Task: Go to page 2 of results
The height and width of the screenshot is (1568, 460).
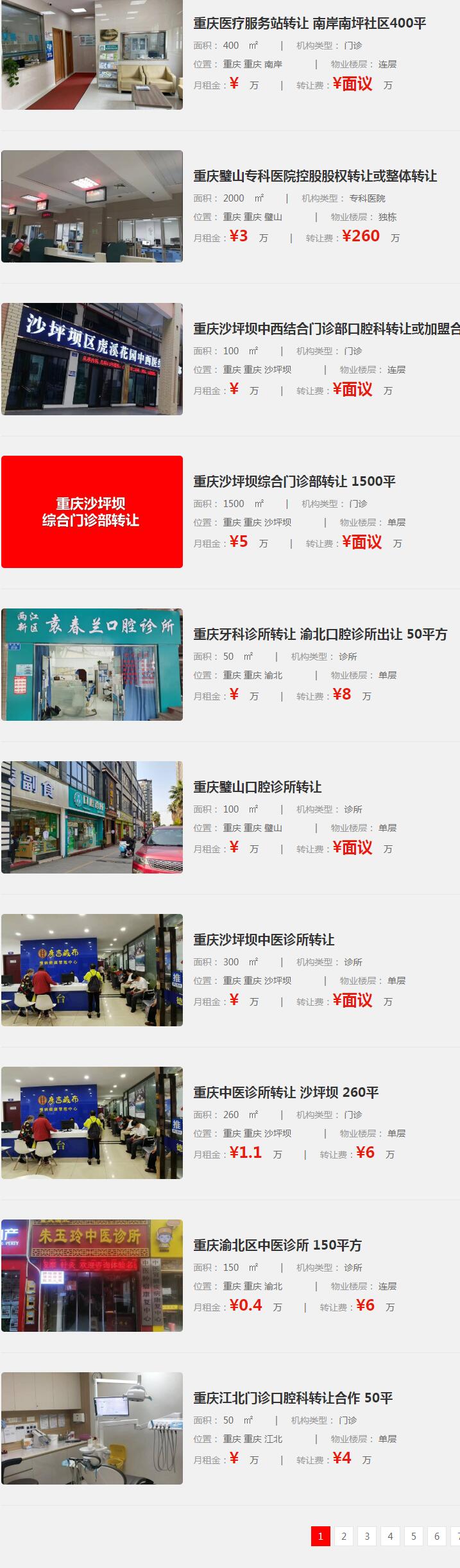Action: coord(344,1536)
